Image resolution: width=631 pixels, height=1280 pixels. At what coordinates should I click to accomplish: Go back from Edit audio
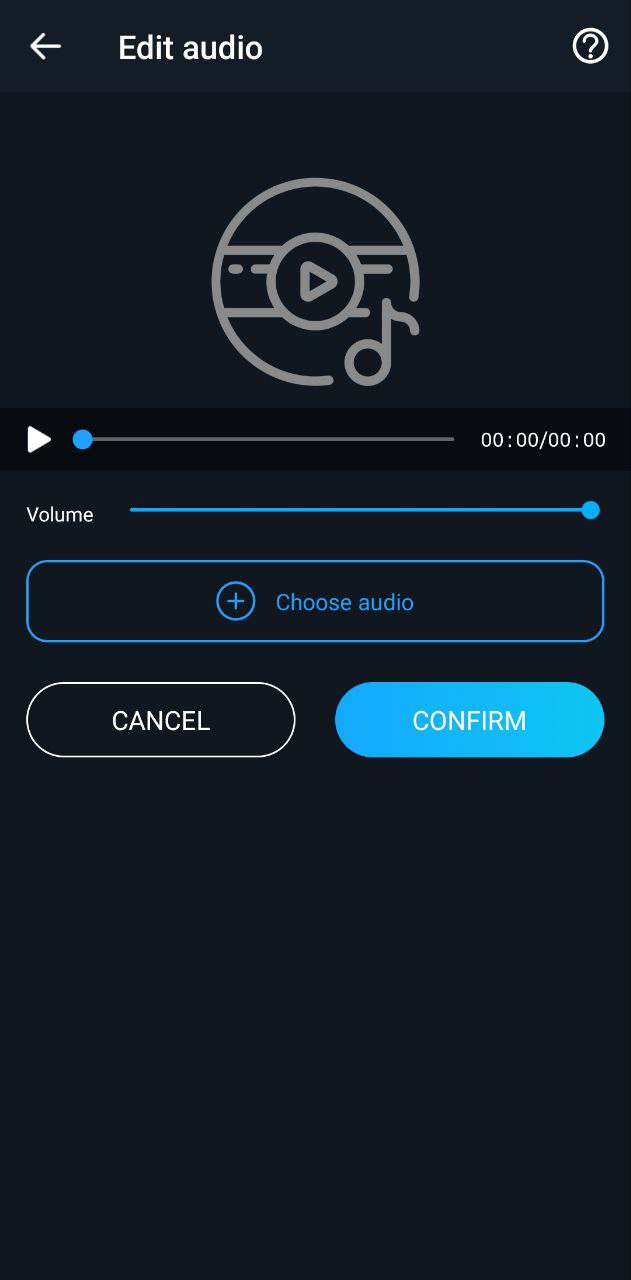click(45, 47)
